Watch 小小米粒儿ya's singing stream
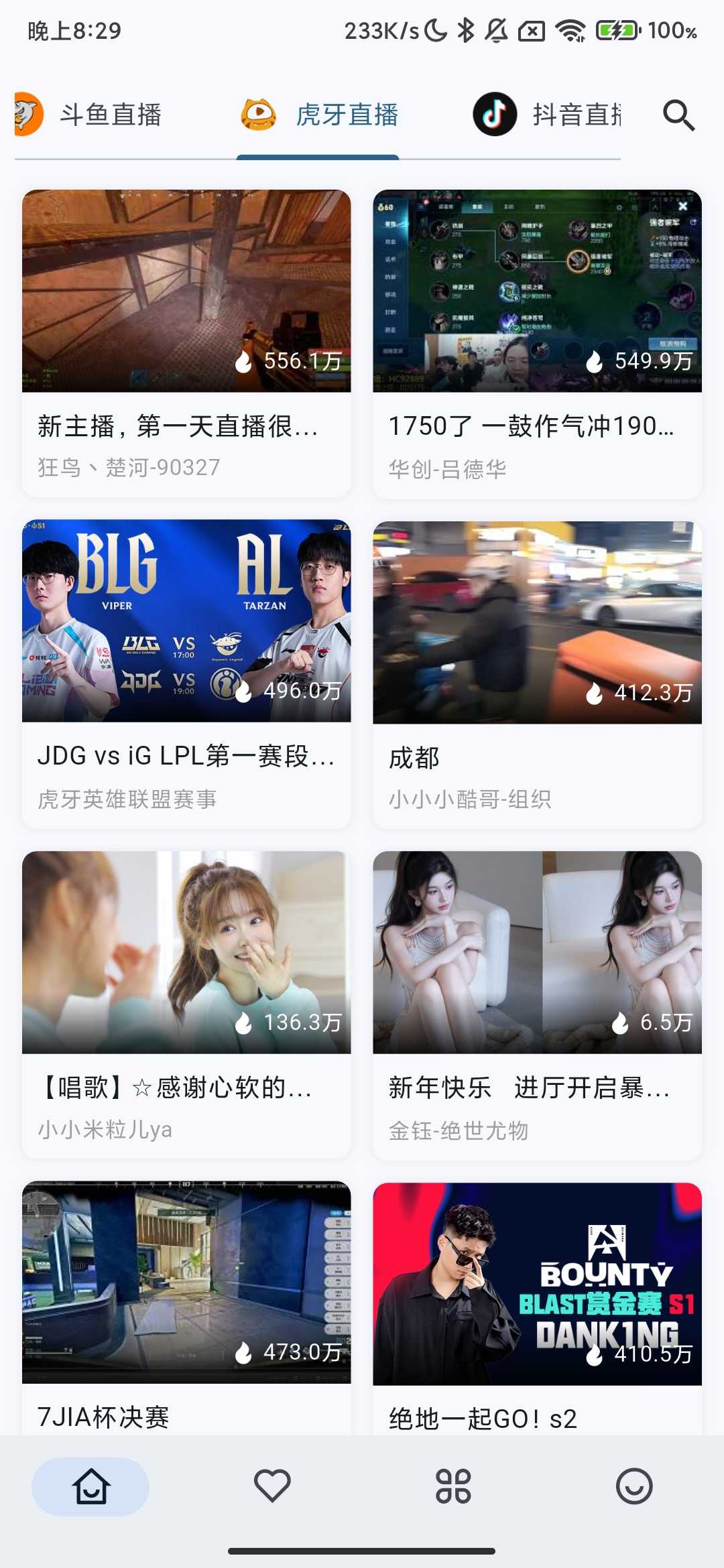Viewport: 724px width, 1568px height. point(186,1002)
